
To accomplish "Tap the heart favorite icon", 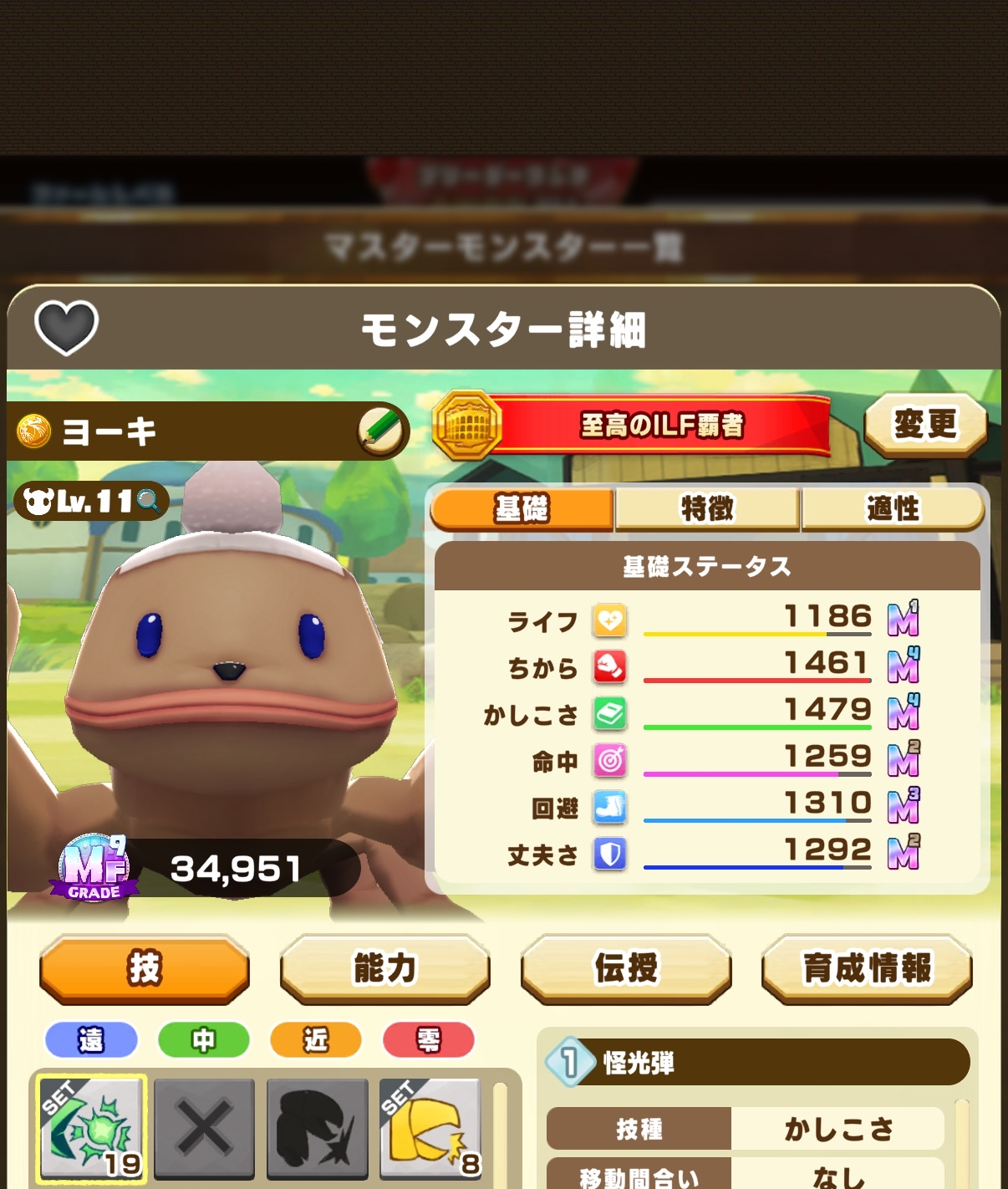I will [66, 327].
